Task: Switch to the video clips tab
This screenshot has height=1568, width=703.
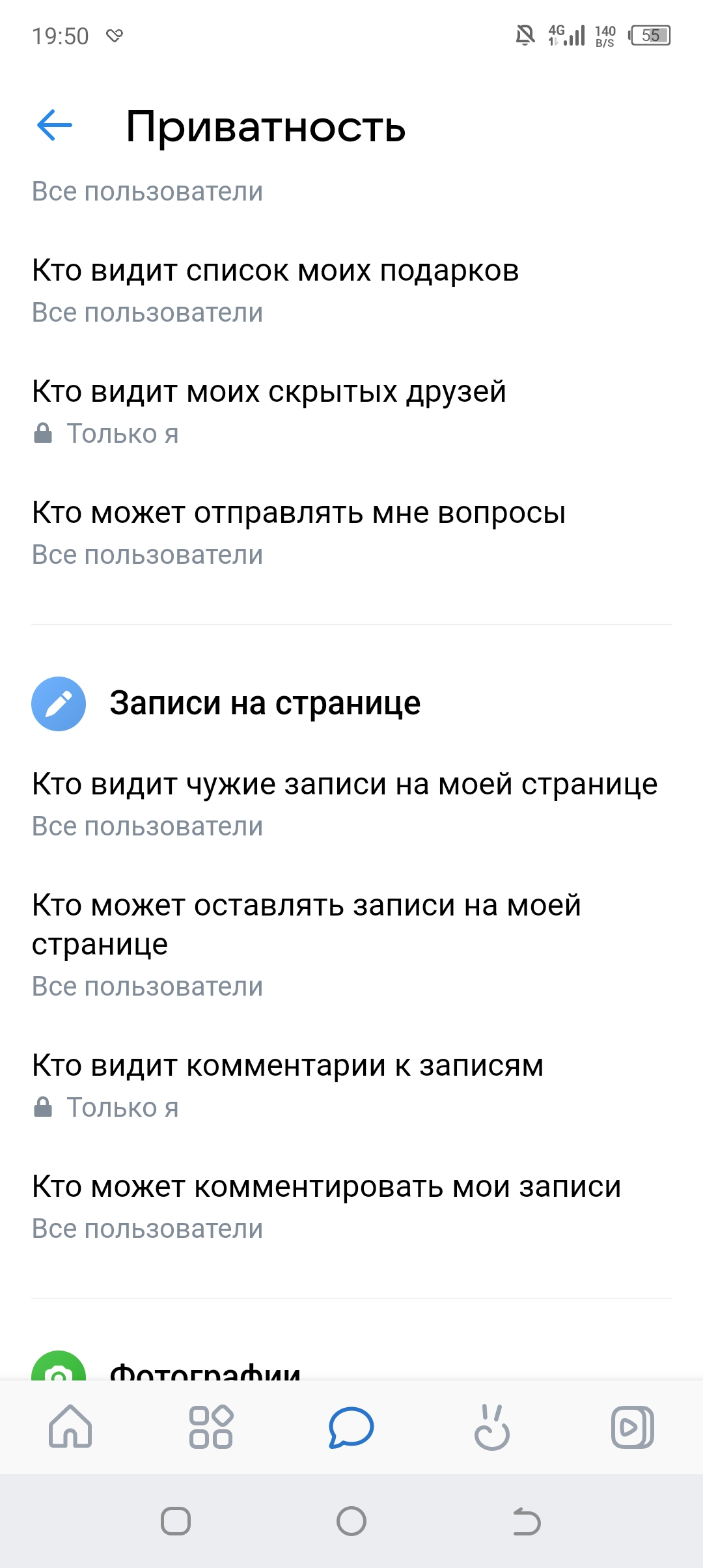Action: pyautogui.click(x=632, y=1427)
